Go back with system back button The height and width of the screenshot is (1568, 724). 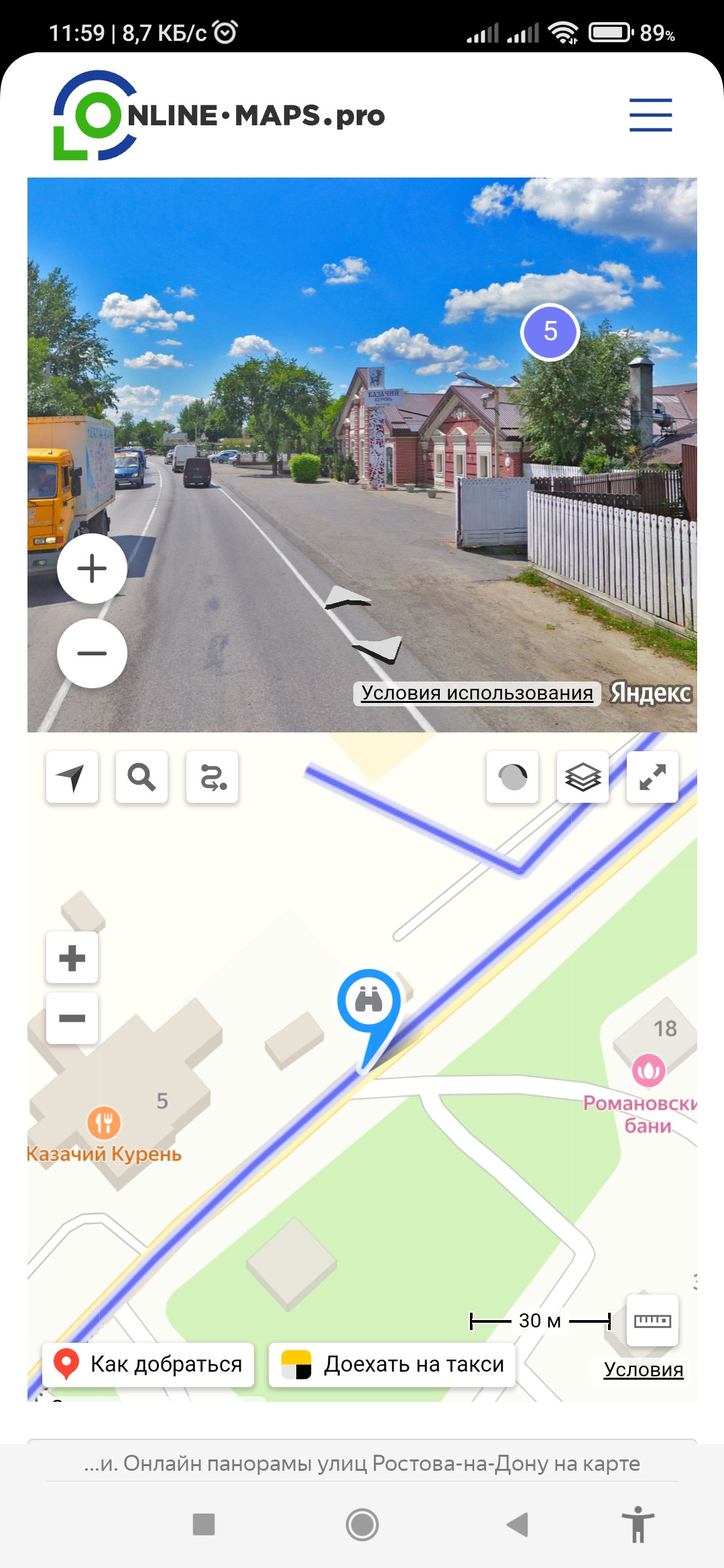pyautogui.click(x=517, y=1524)
